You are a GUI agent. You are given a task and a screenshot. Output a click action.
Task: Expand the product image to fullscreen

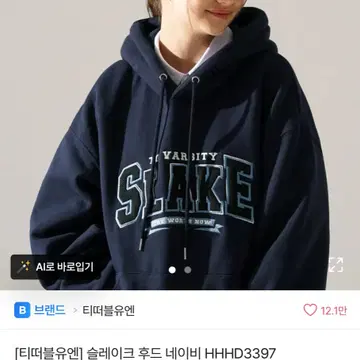coord(335,265)
